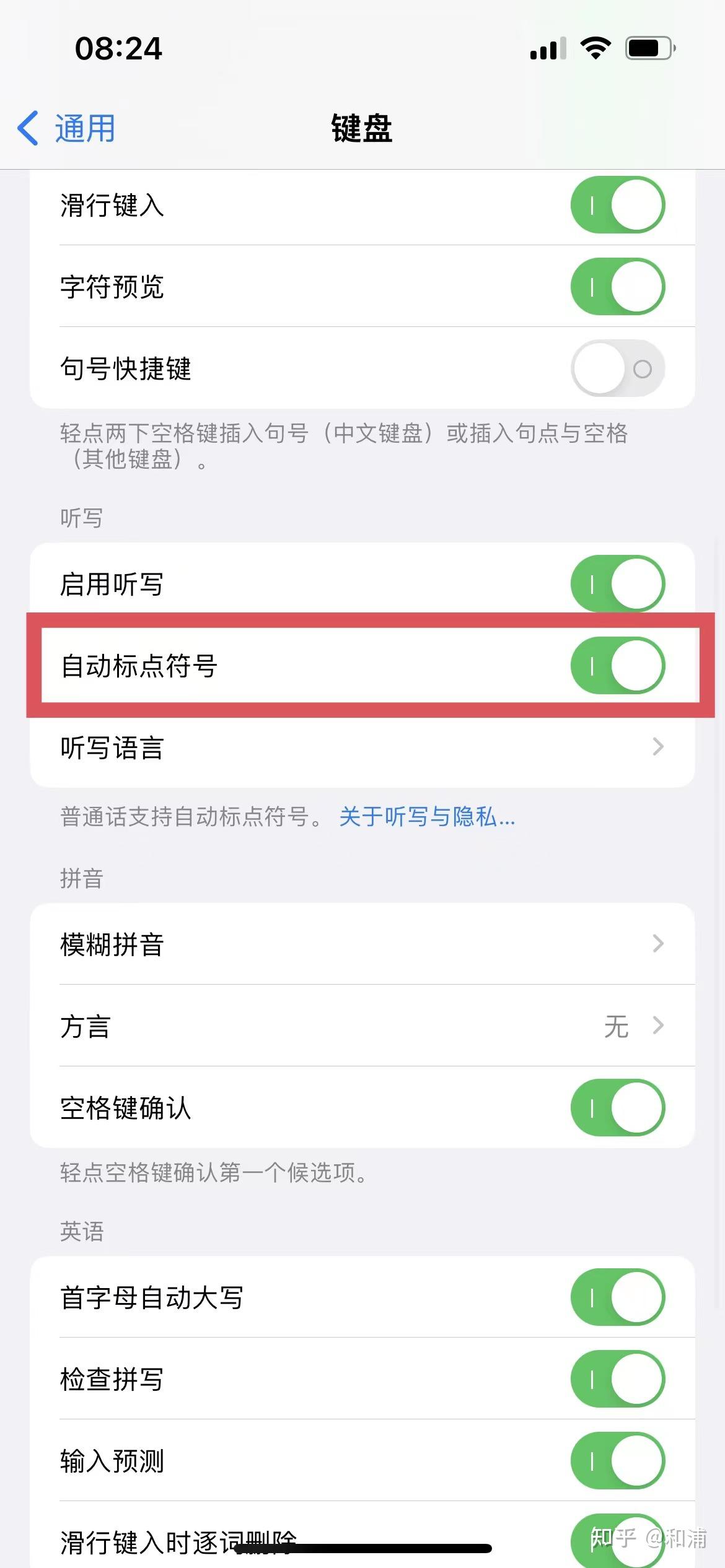
Task: Open 关于听写与隐私 link
Action: (x=427, y=817)
